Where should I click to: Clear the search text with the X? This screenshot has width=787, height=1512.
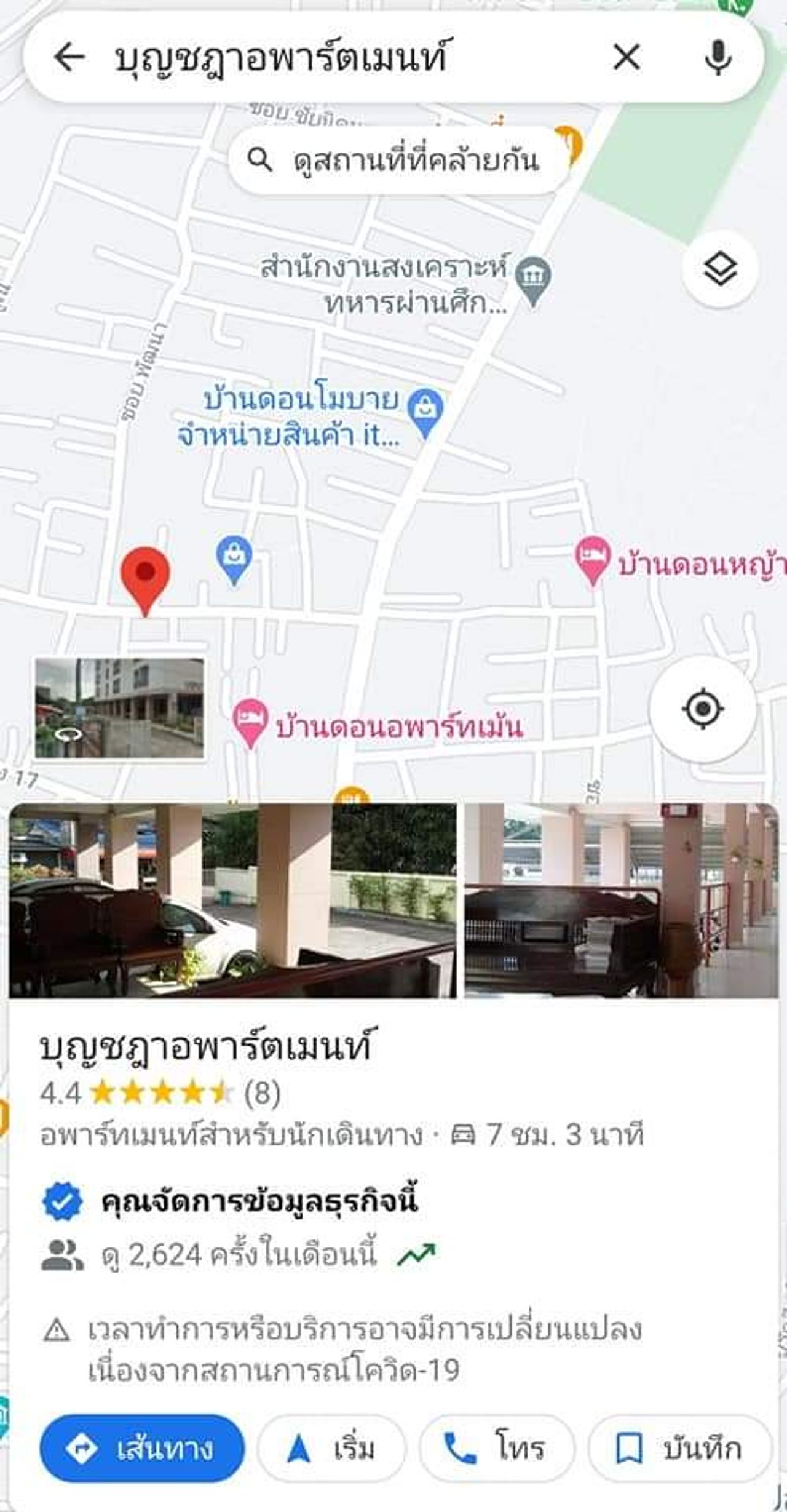click(x=627, y=58)
